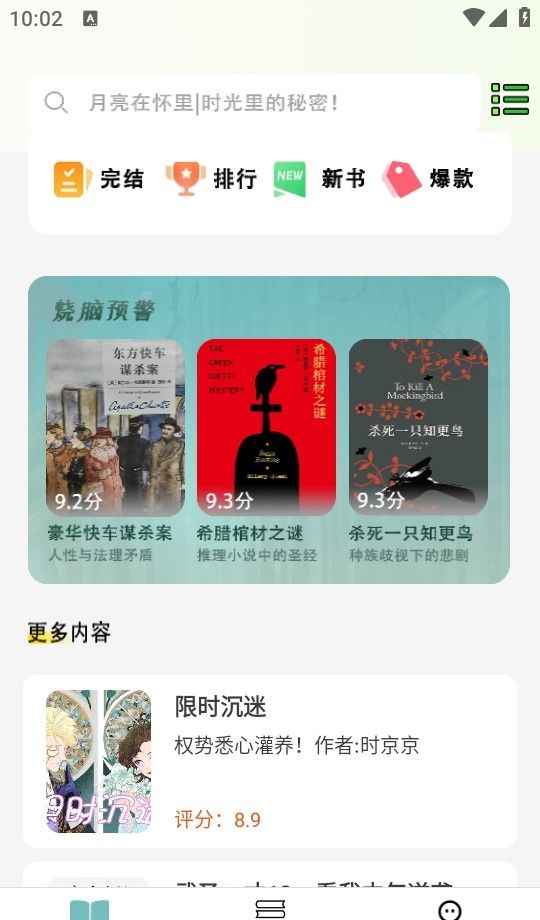
Task: Open the book 杀死一只知更鸟
Action: point(418,451)
